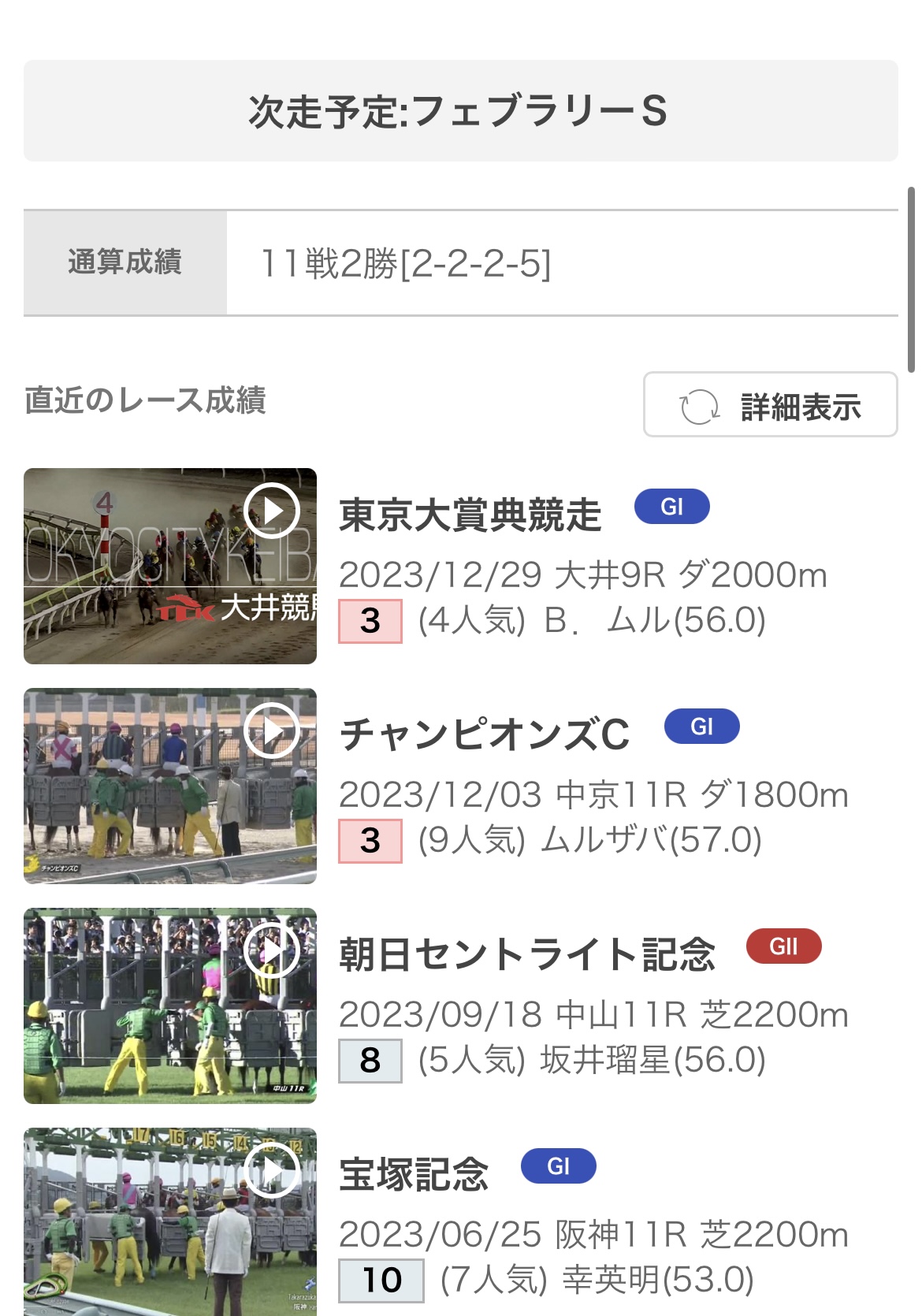View the 朝日セントライト記念 race result
Viewport: 922px width, 1316px height.
[526, 956]
